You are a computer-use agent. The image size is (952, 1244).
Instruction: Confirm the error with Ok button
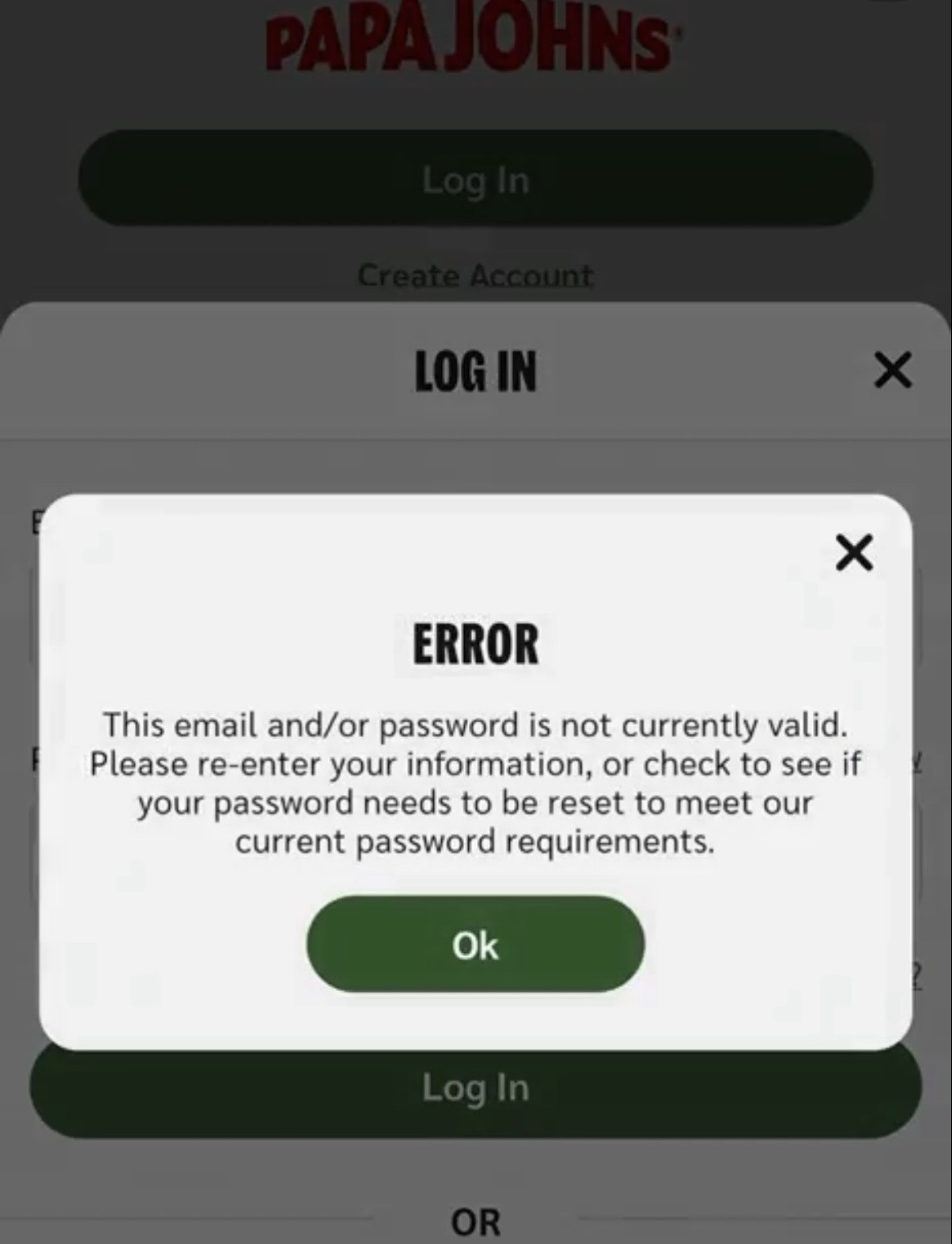coord(475,943)
